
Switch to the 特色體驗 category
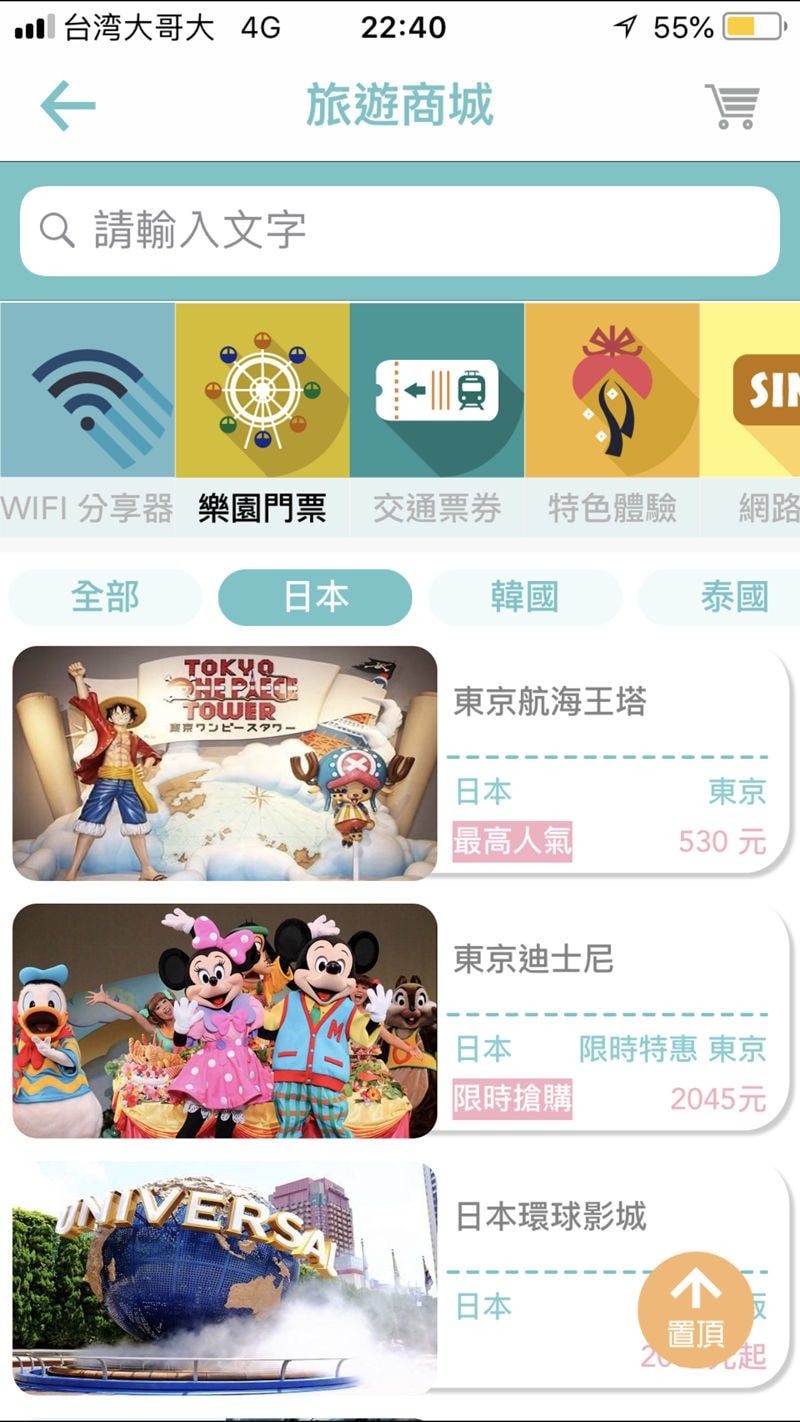(612, 420)
